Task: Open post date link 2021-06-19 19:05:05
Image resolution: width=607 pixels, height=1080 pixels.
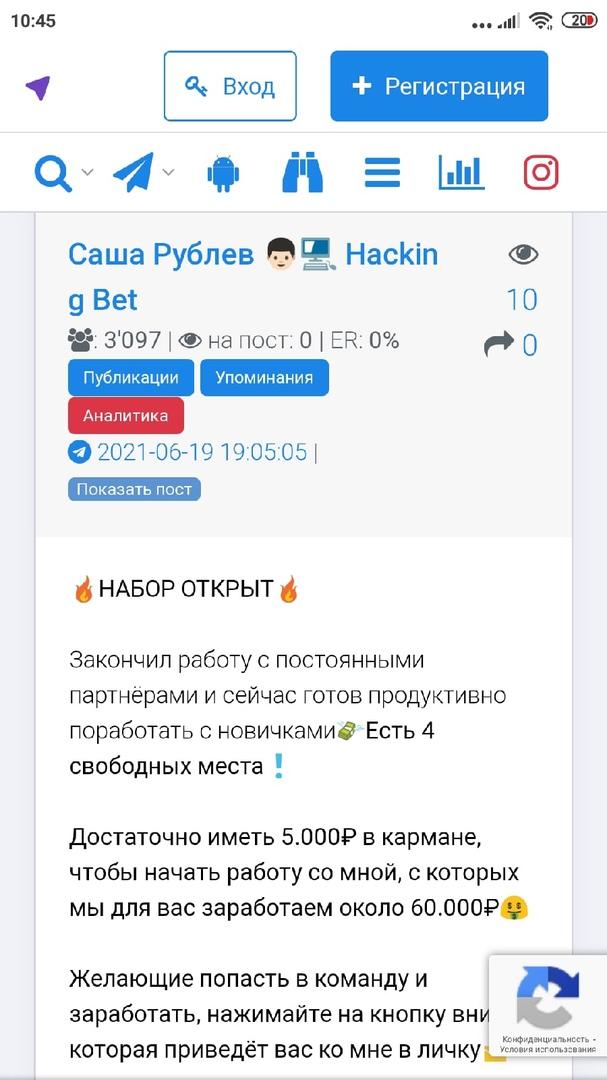Action: [x=202, y=452]
